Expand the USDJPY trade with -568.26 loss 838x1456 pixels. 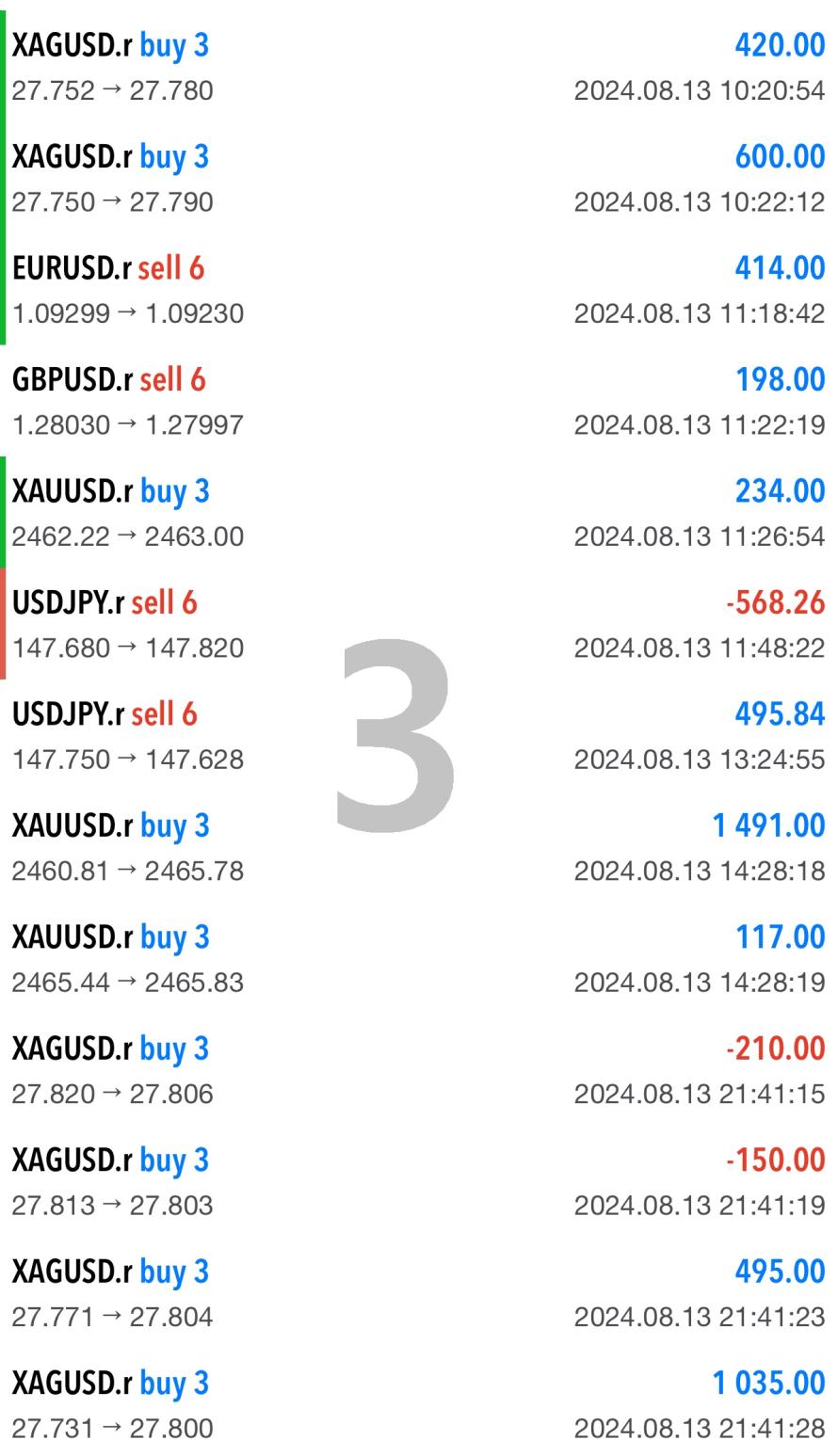(x=419, y=624)
